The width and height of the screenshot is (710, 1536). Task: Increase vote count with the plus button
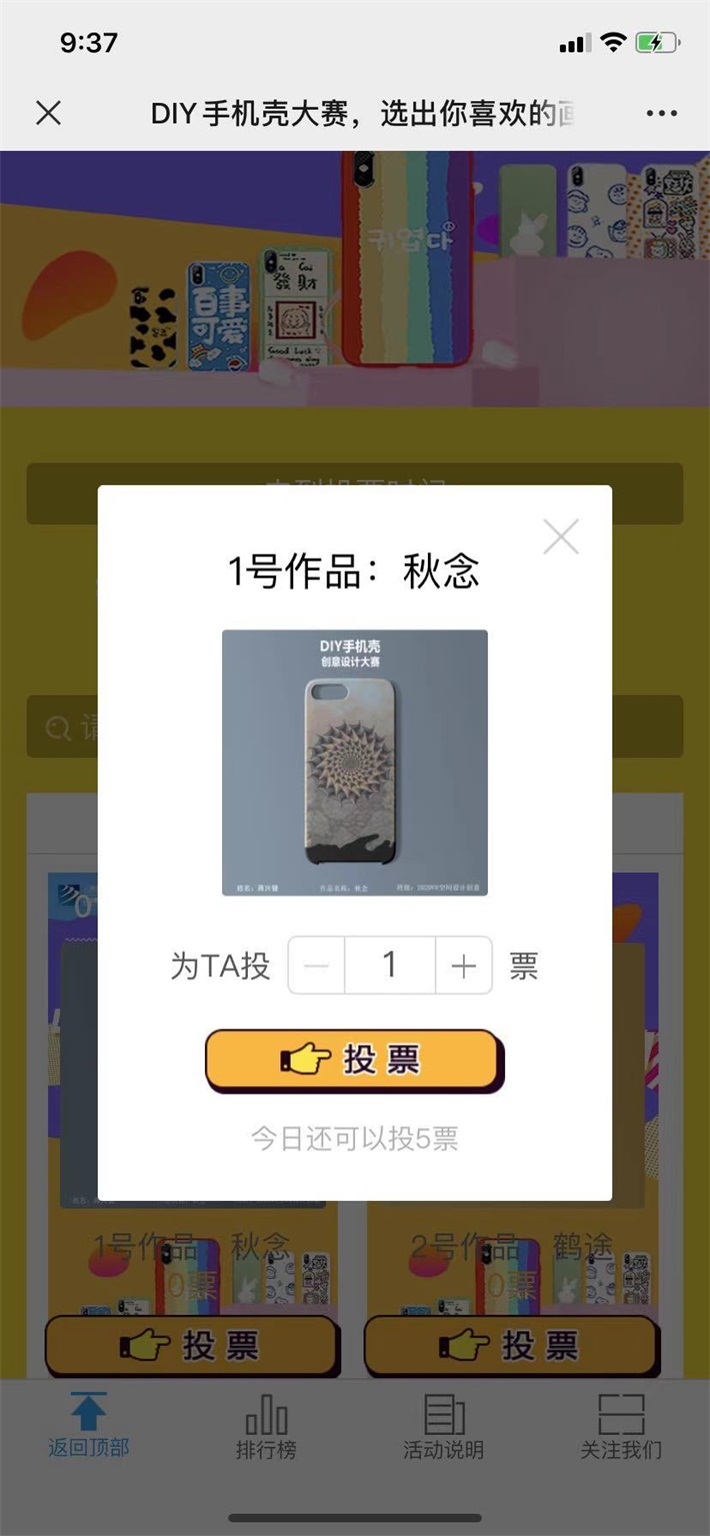pyautogui.click(x=463, y=966)
